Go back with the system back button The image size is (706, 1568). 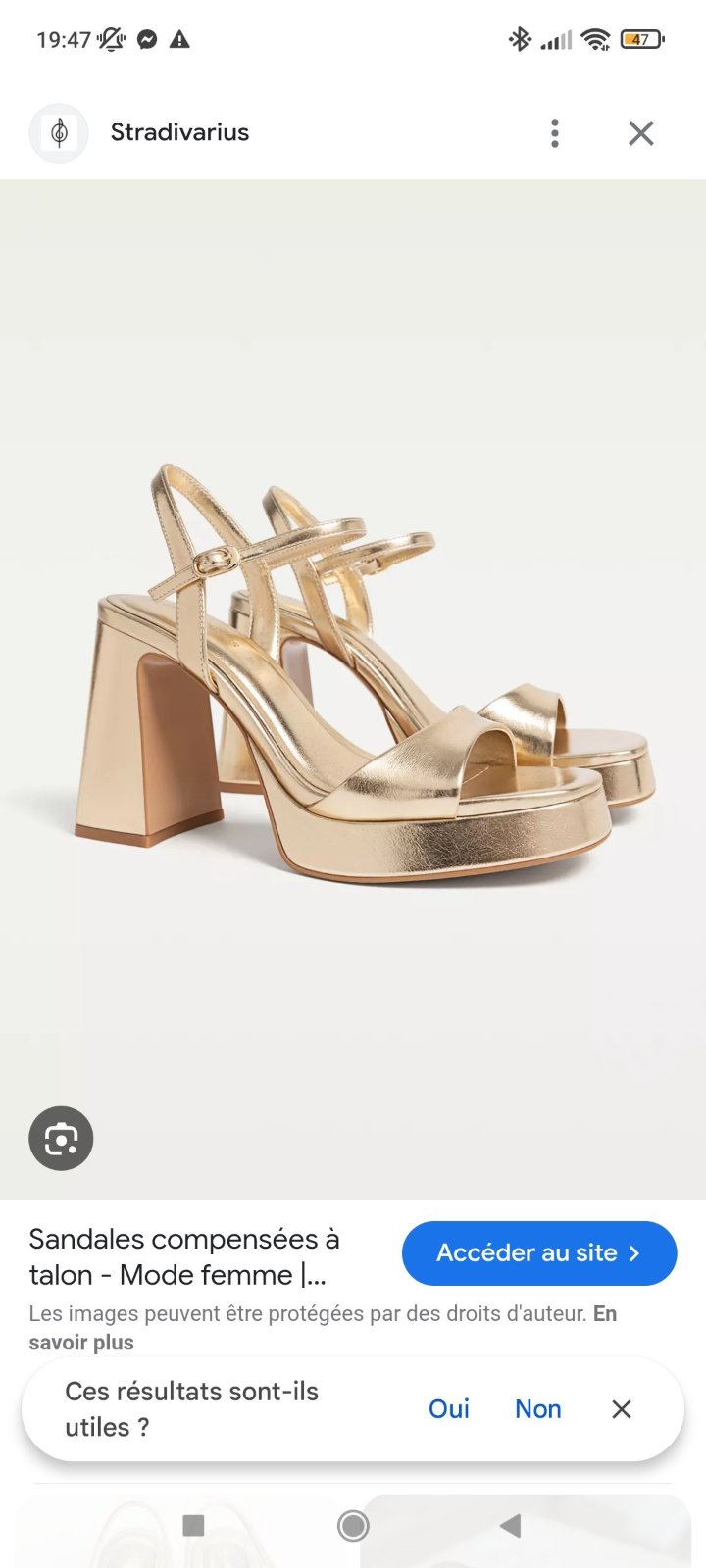[510, 1525]
